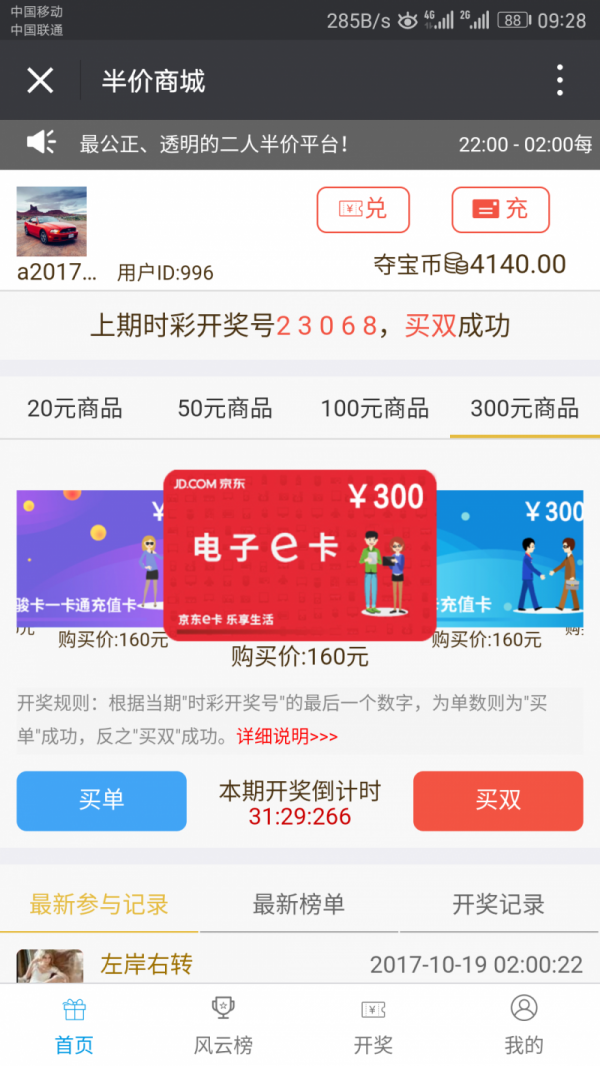Tap the red 买双 button
This screenshot has height=1066, width=600.
point(498,800)
